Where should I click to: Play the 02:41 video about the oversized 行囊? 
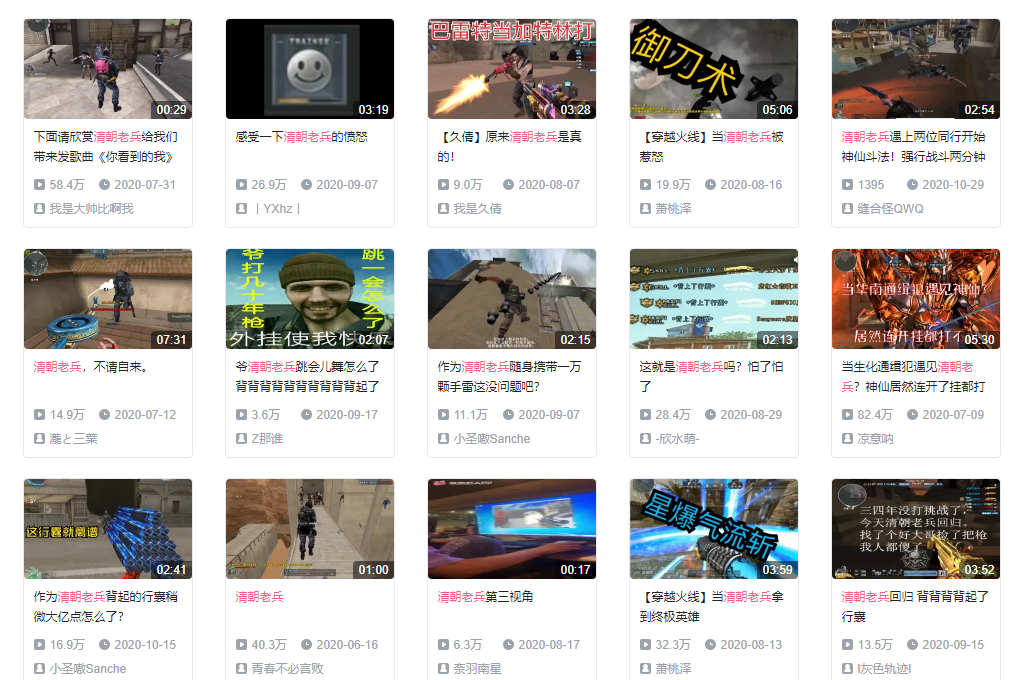[x=108, y=529]
